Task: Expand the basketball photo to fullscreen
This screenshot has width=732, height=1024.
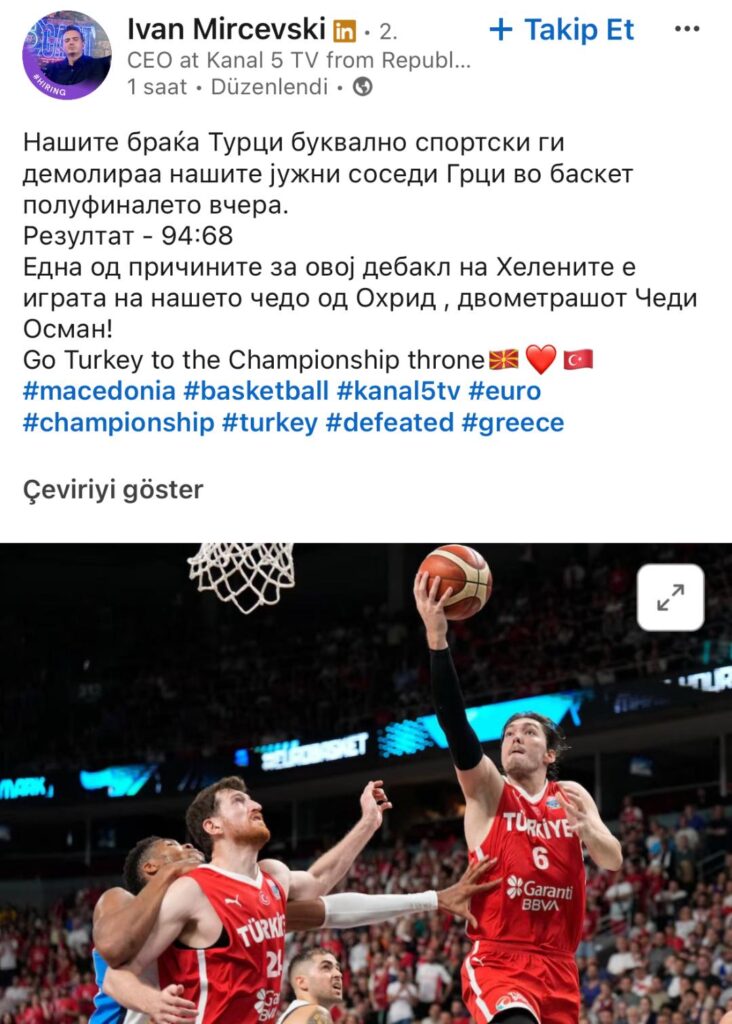Action: (x=670, y=598)
